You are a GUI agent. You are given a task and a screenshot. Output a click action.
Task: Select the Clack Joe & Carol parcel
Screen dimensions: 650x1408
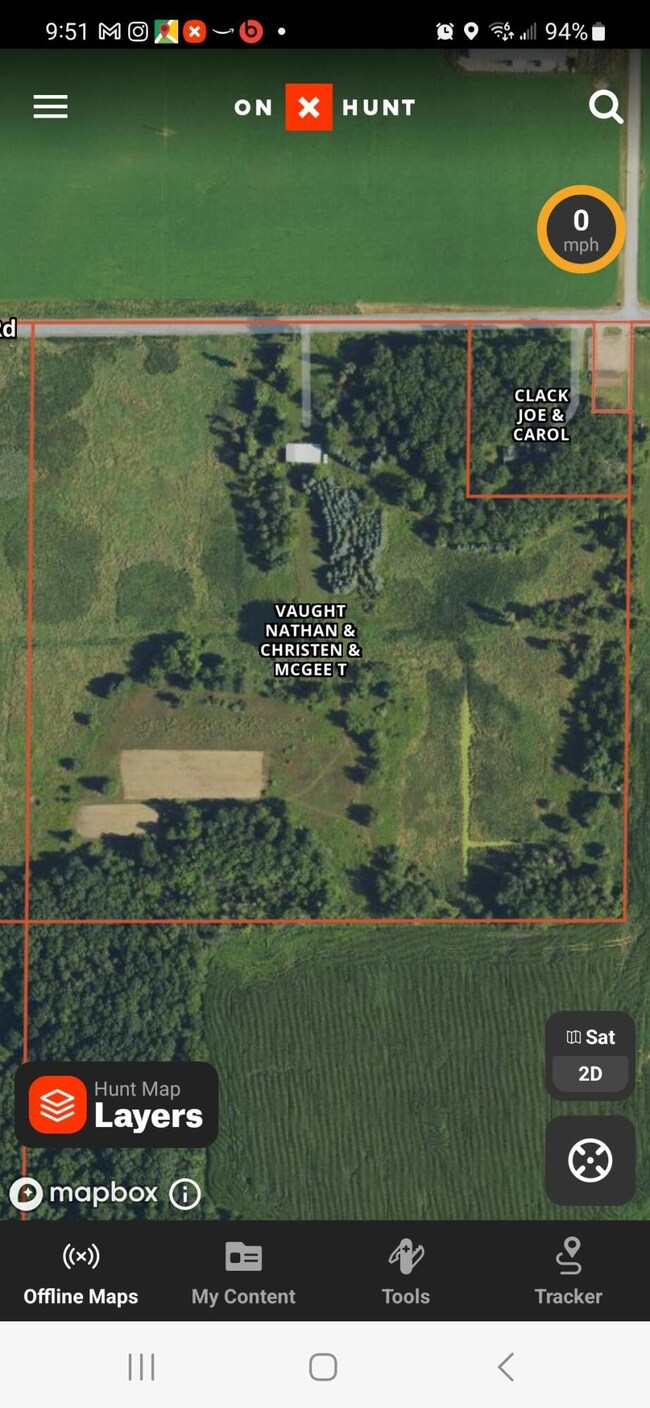541,415
